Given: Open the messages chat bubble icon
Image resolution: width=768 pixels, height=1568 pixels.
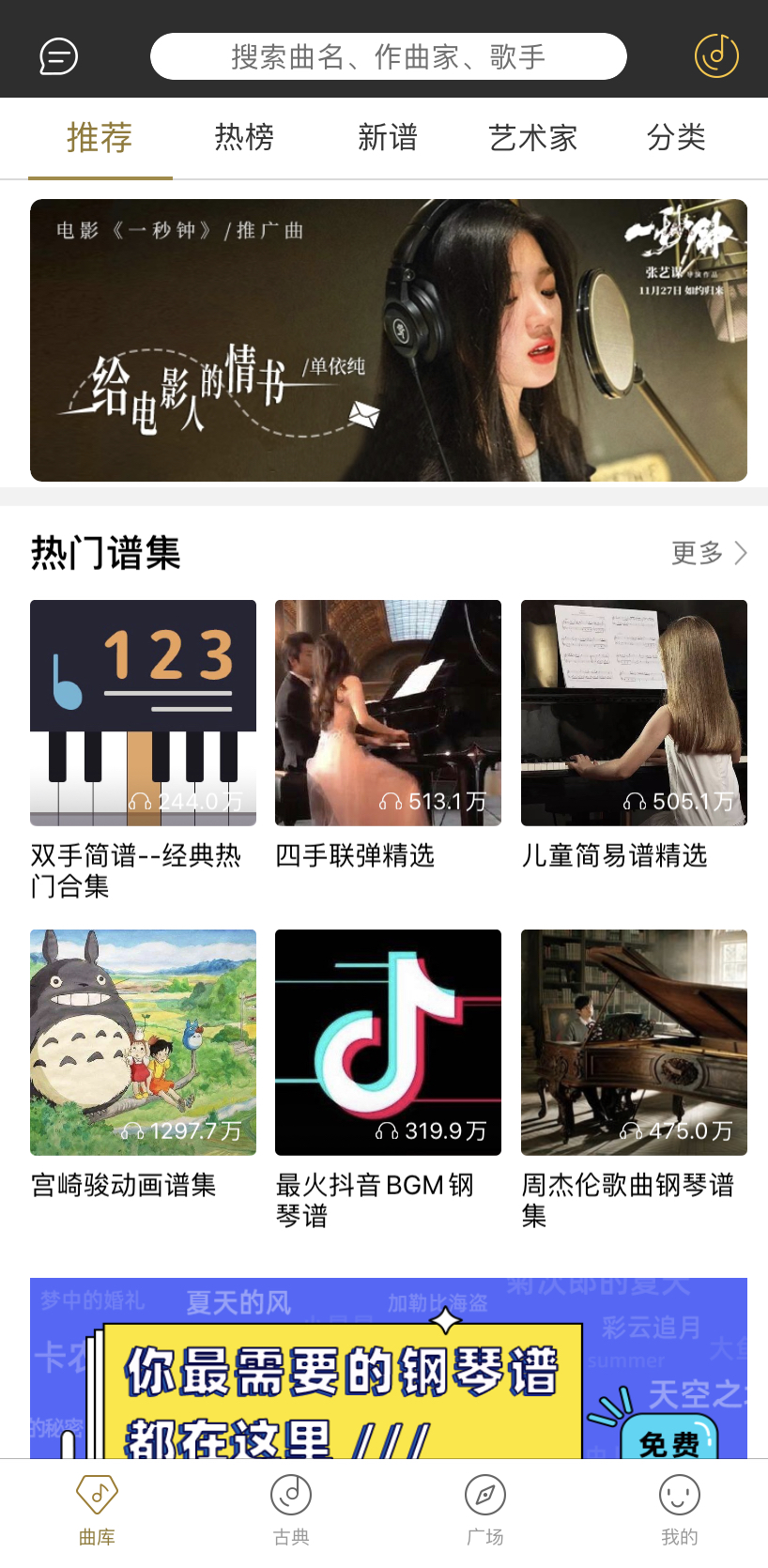Looking at the screenshot, I should point(58,56).
